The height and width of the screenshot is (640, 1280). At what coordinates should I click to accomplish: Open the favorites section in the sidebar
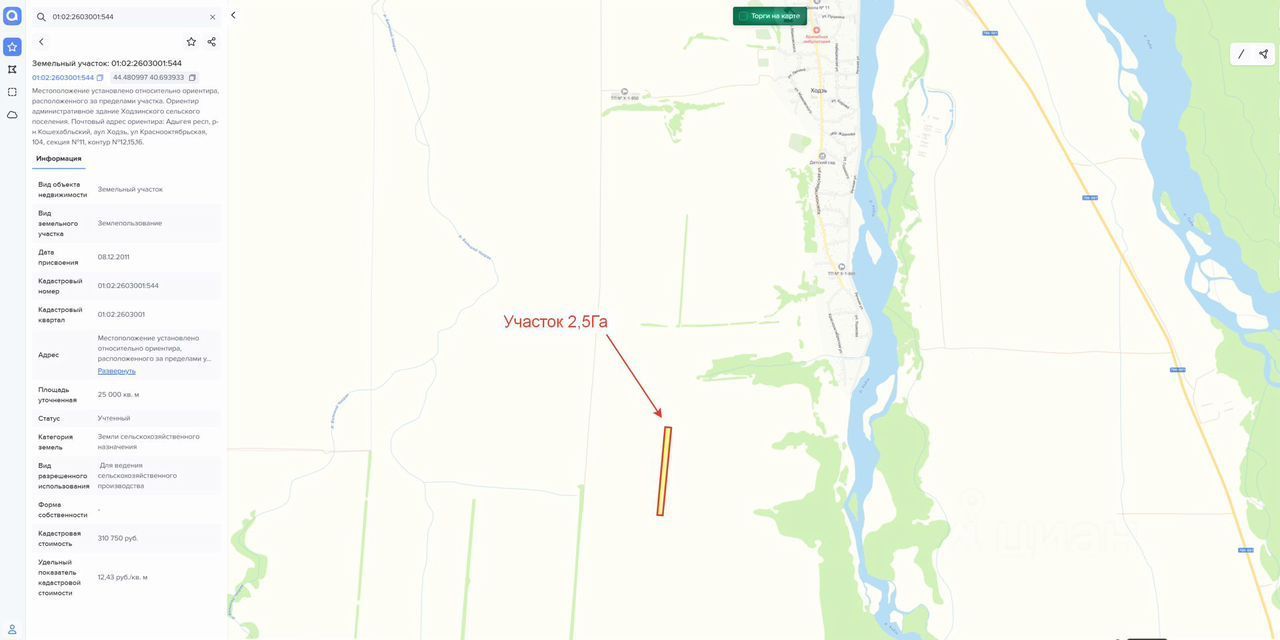12,47
